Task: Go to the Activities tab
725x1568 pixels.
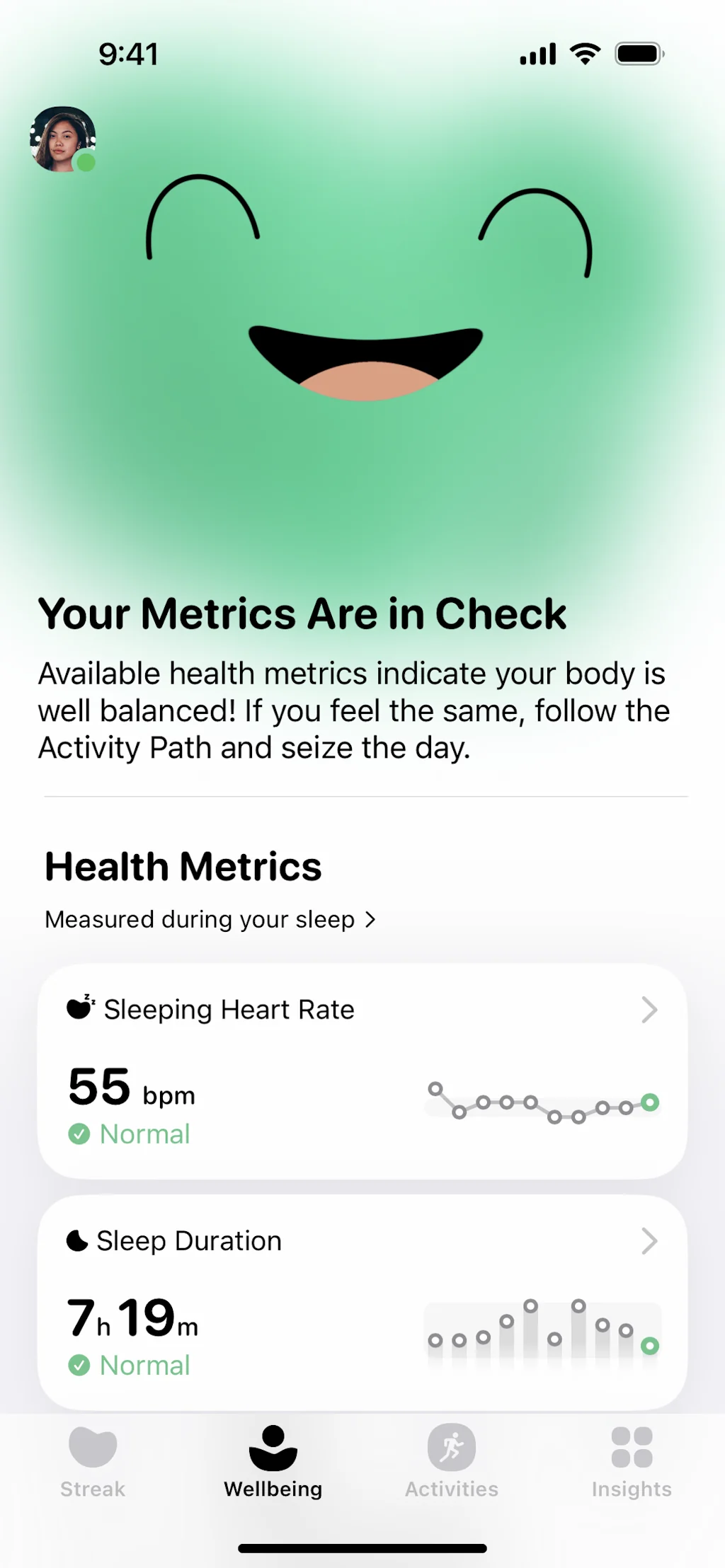Action: 452,1462
